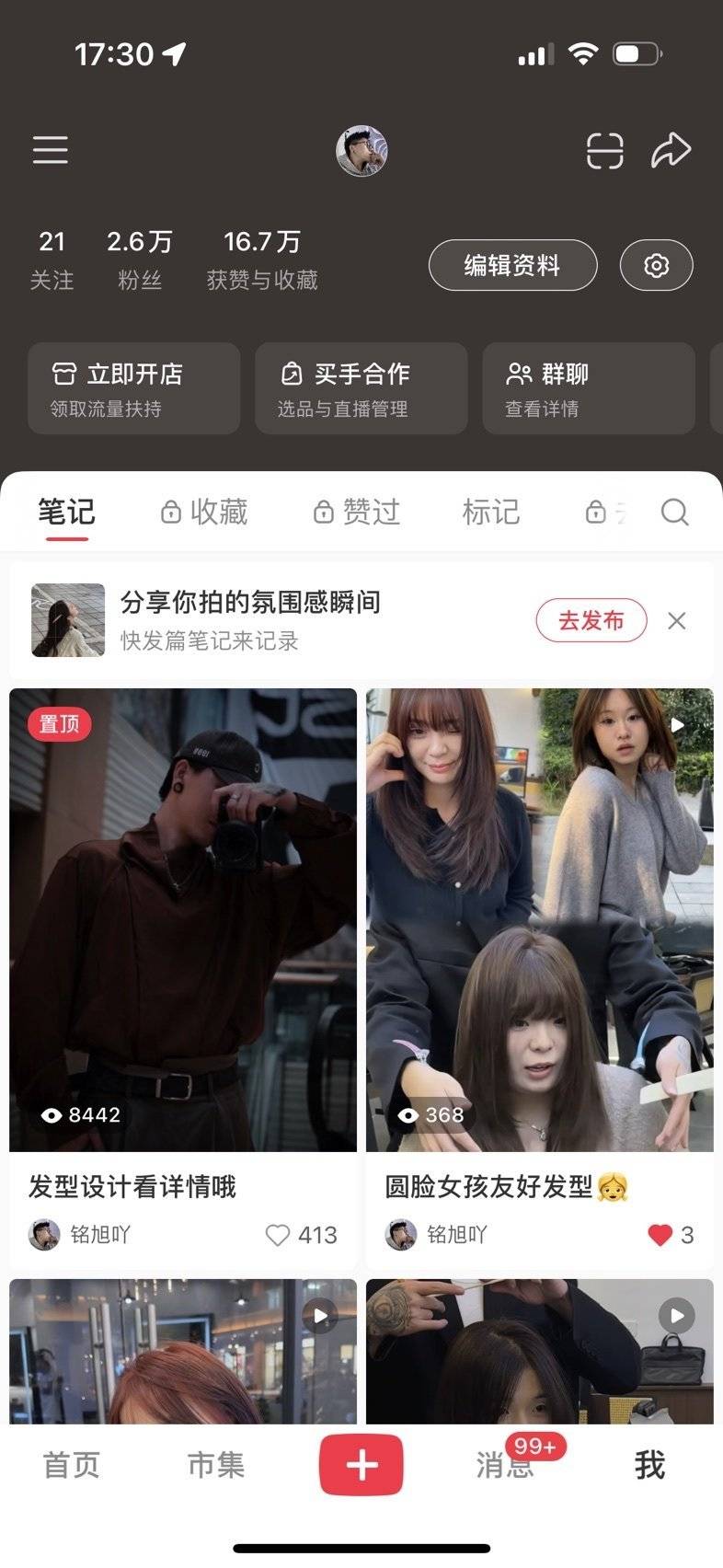Tap the red plus create button
This screenshot has height=1568, width=723.
[x=361, y=1465]
